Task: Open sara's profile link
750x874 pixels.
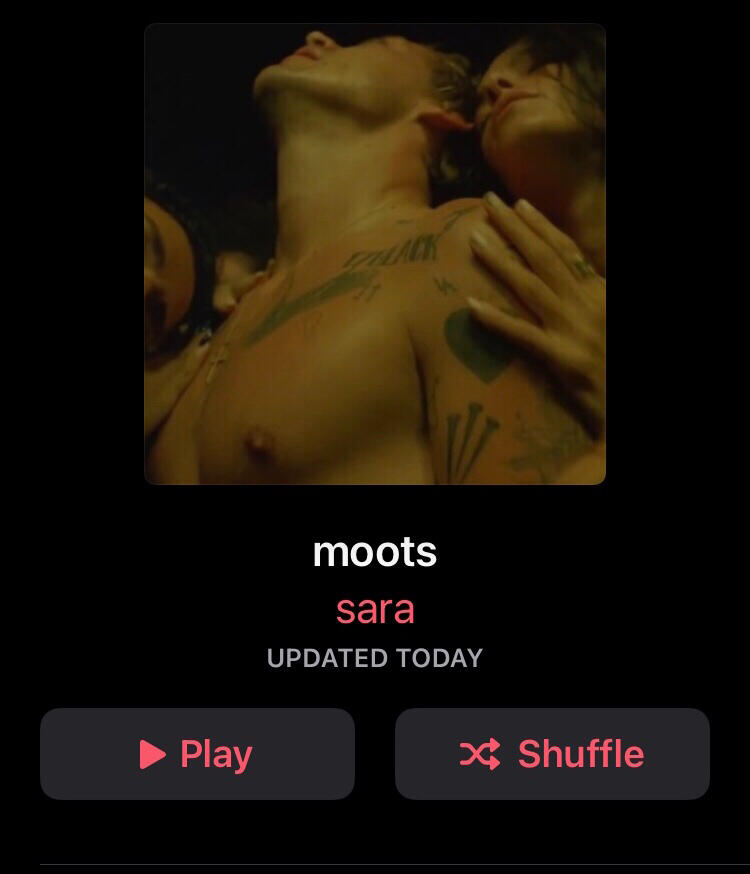Action: click(375, 609)
